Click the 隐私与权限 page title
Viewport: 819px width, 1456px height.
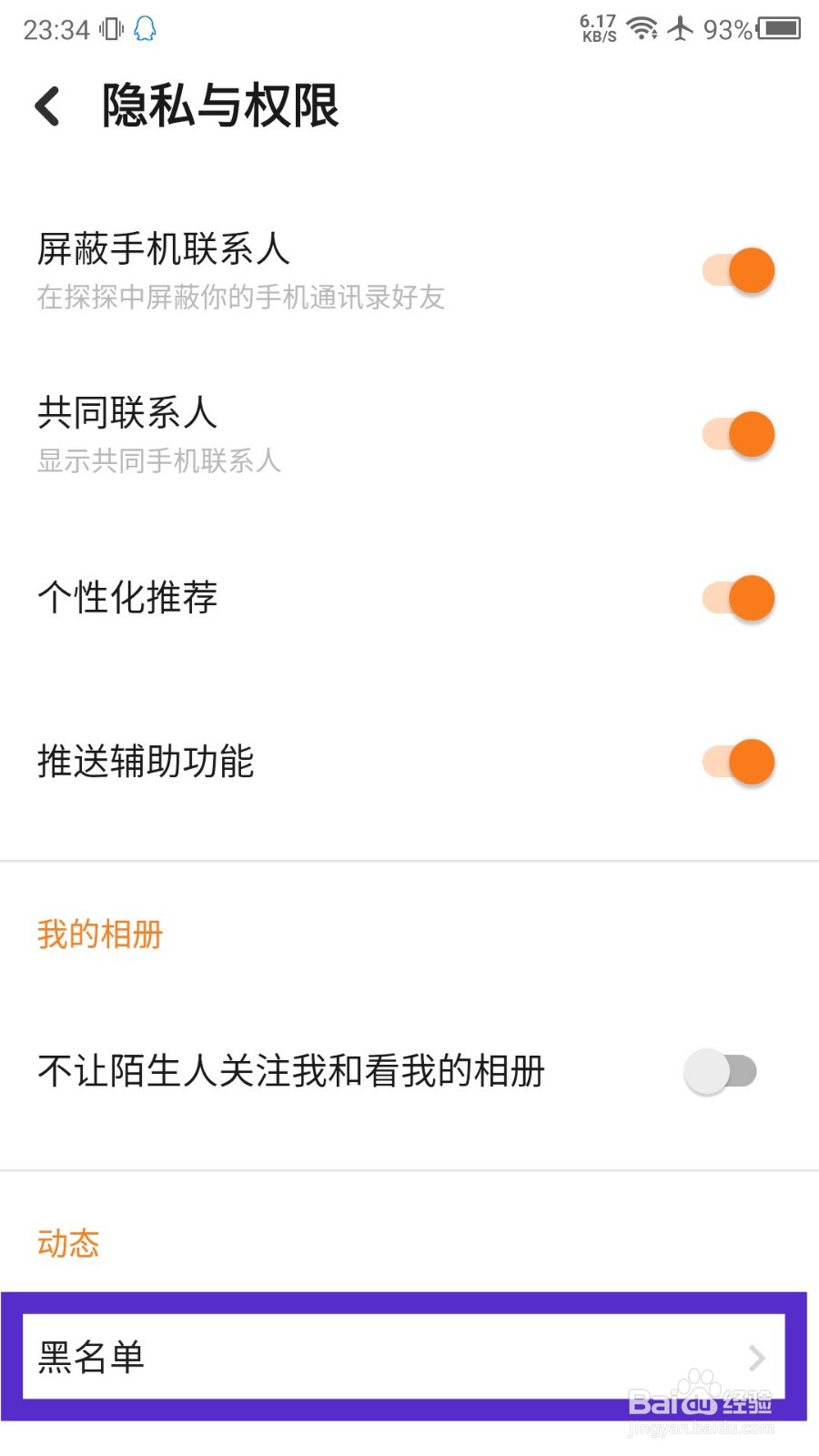(218, 105)
